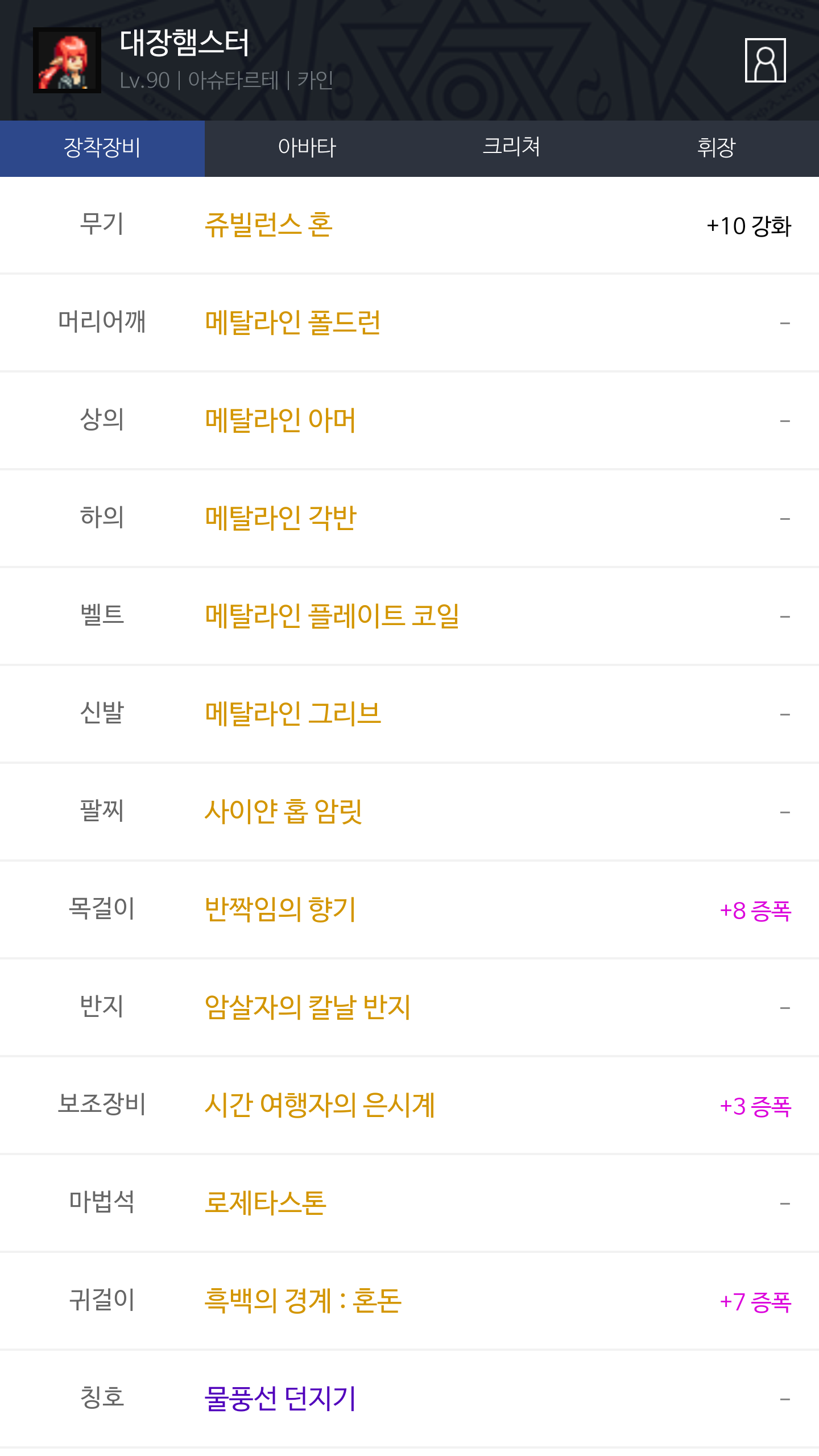
Task: Open the character profile icon
Action: [765, 60]
